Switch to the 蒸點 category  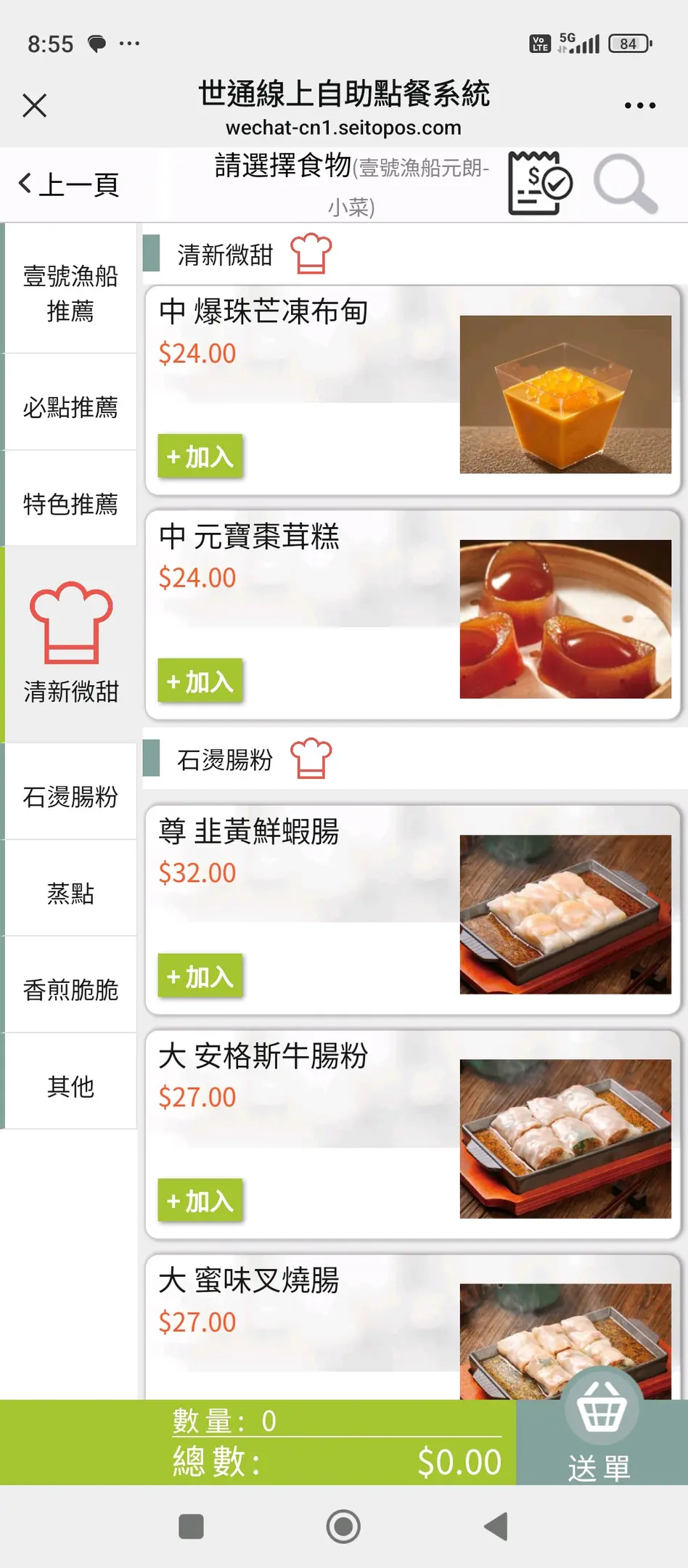[70, 893]
